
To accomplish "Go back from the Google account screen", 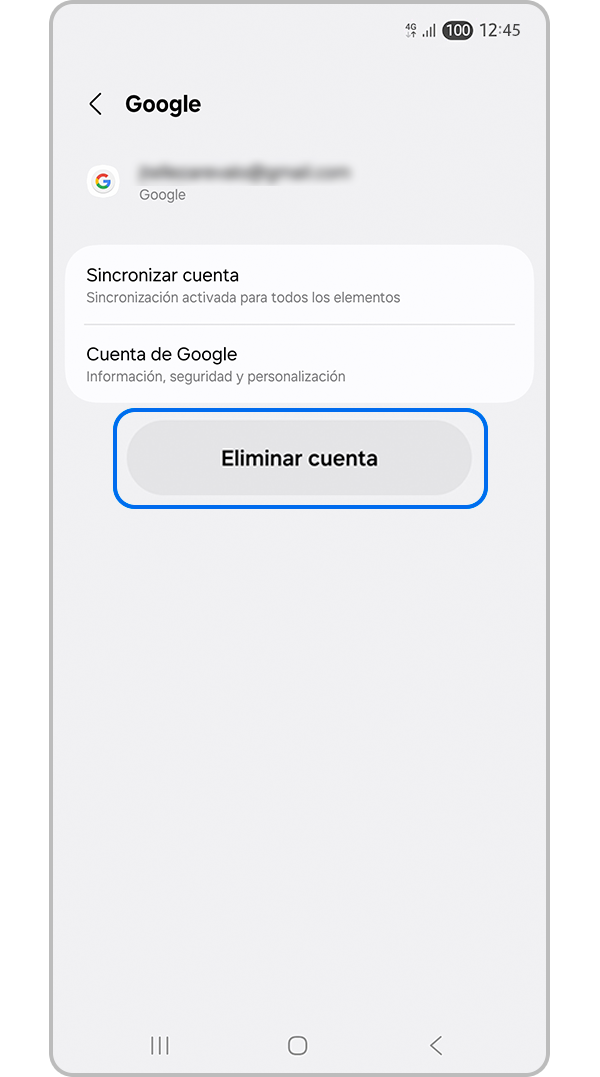I will point(96,104).
